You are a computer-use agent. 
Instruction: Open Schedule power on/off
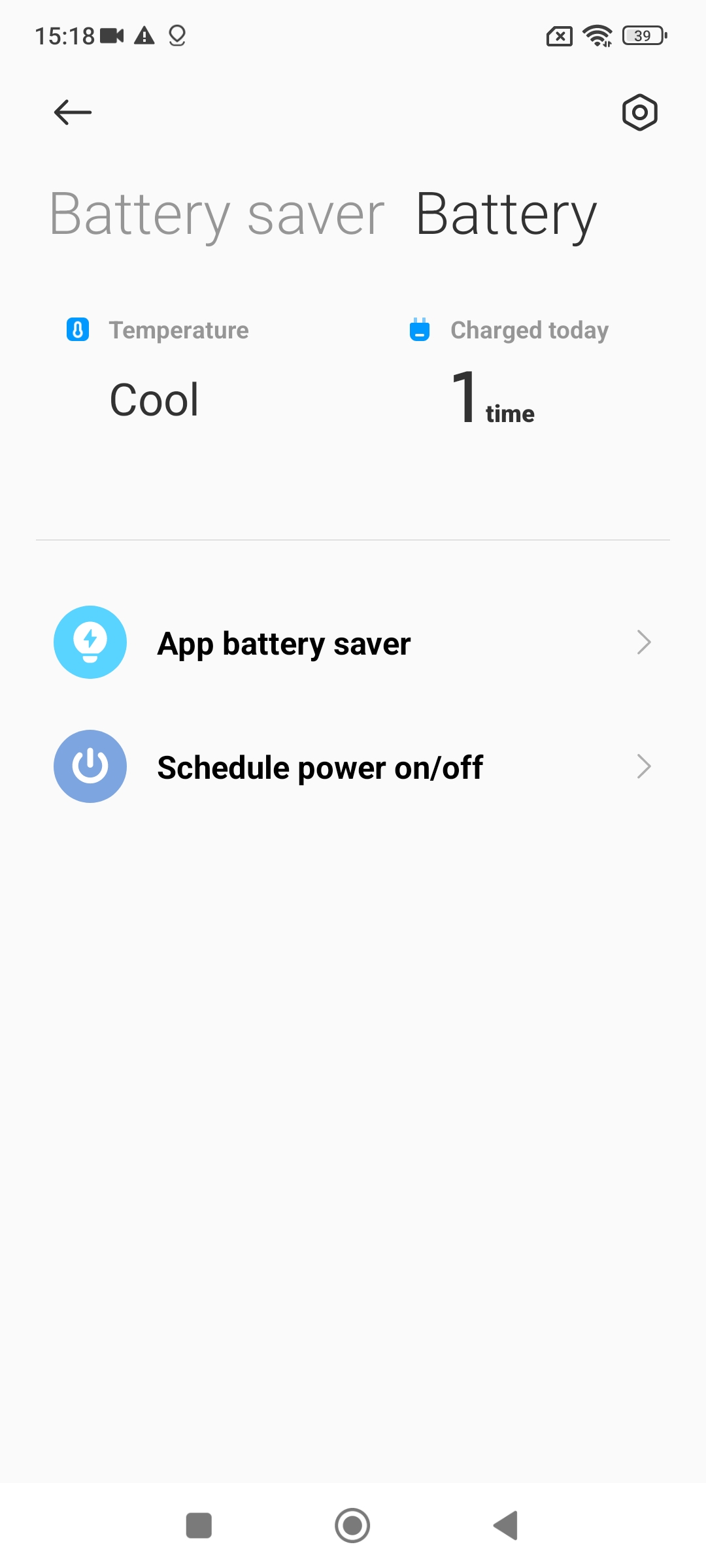click(x=353, y=767)
